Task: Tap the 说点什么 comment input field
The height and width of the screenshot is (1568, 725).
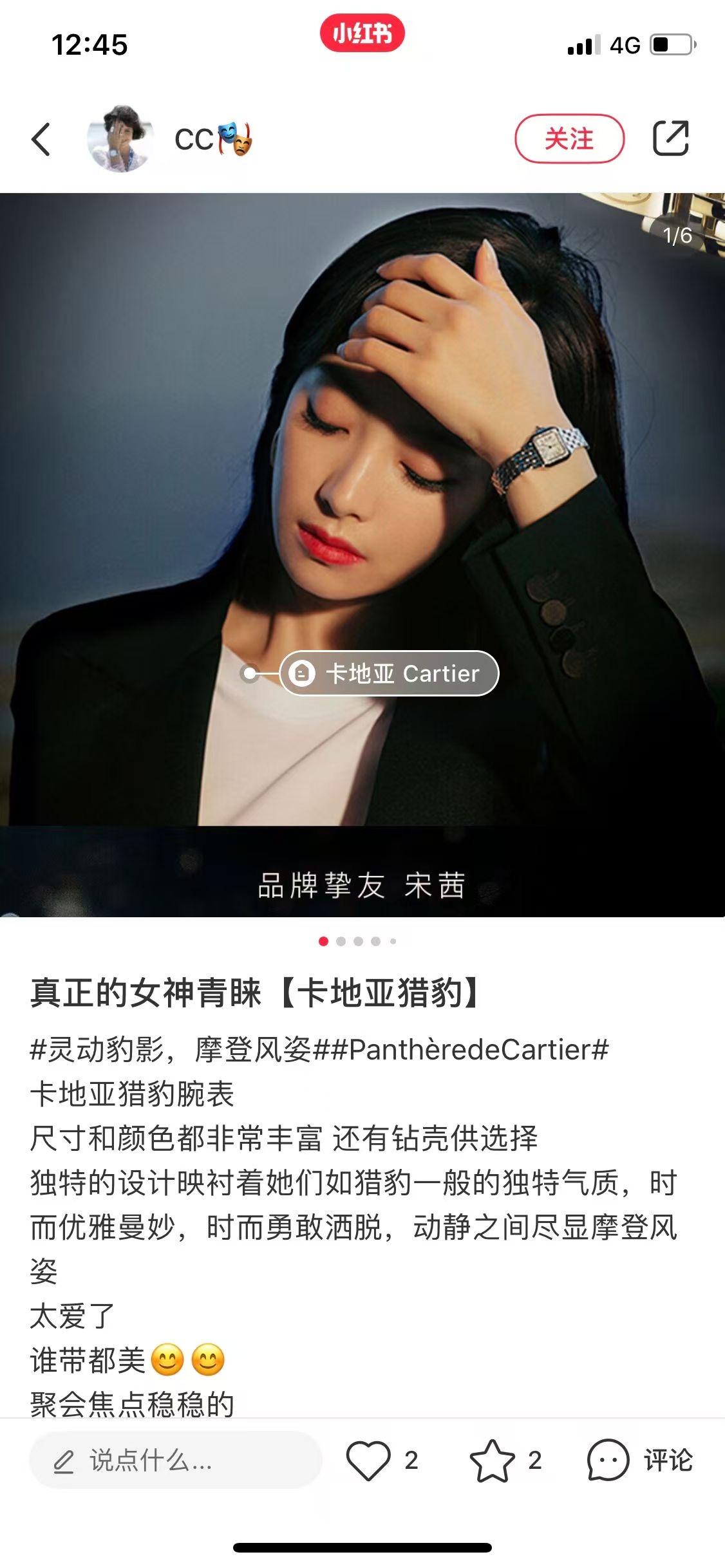Action: 175,1461
